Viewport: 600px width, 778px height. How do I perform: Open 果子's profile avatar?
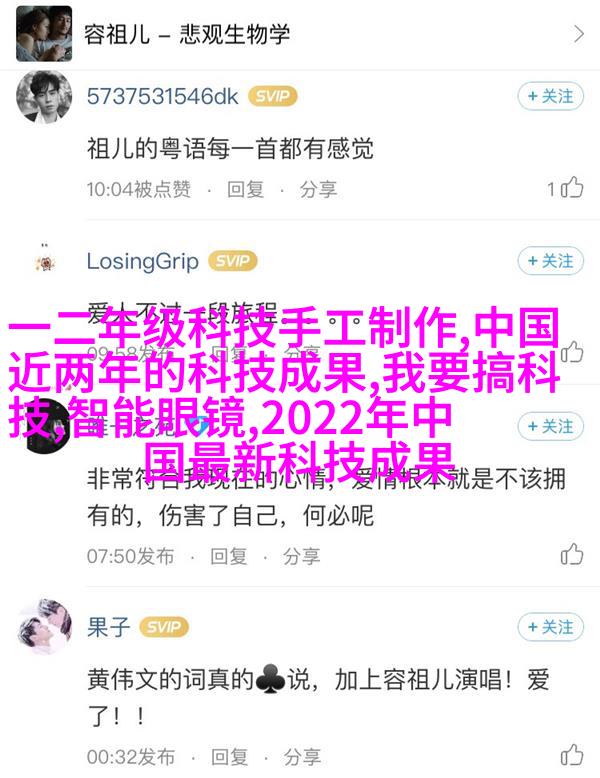pos(44,628)
